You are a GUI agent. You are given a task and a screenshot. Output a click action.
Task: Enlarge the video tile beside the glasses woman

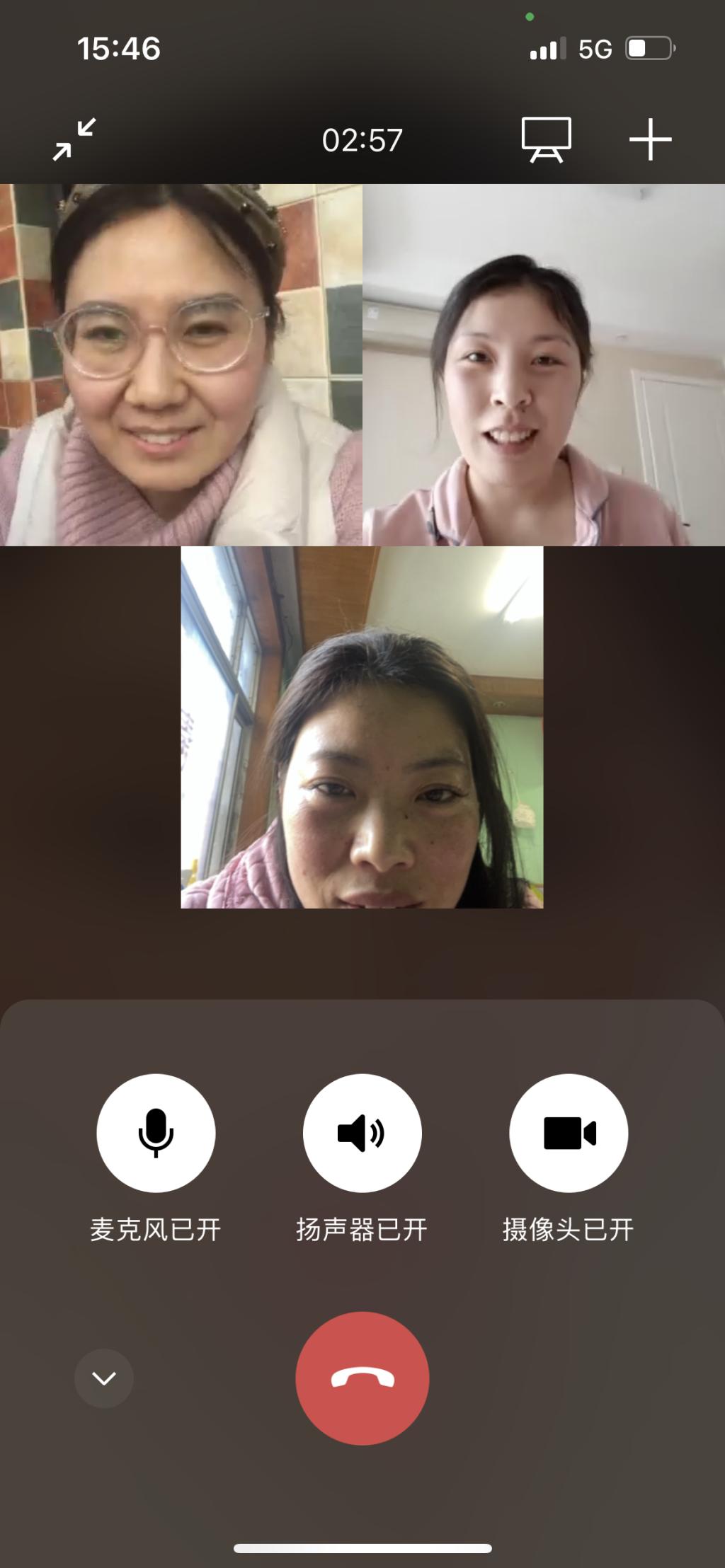pos(544,364)
